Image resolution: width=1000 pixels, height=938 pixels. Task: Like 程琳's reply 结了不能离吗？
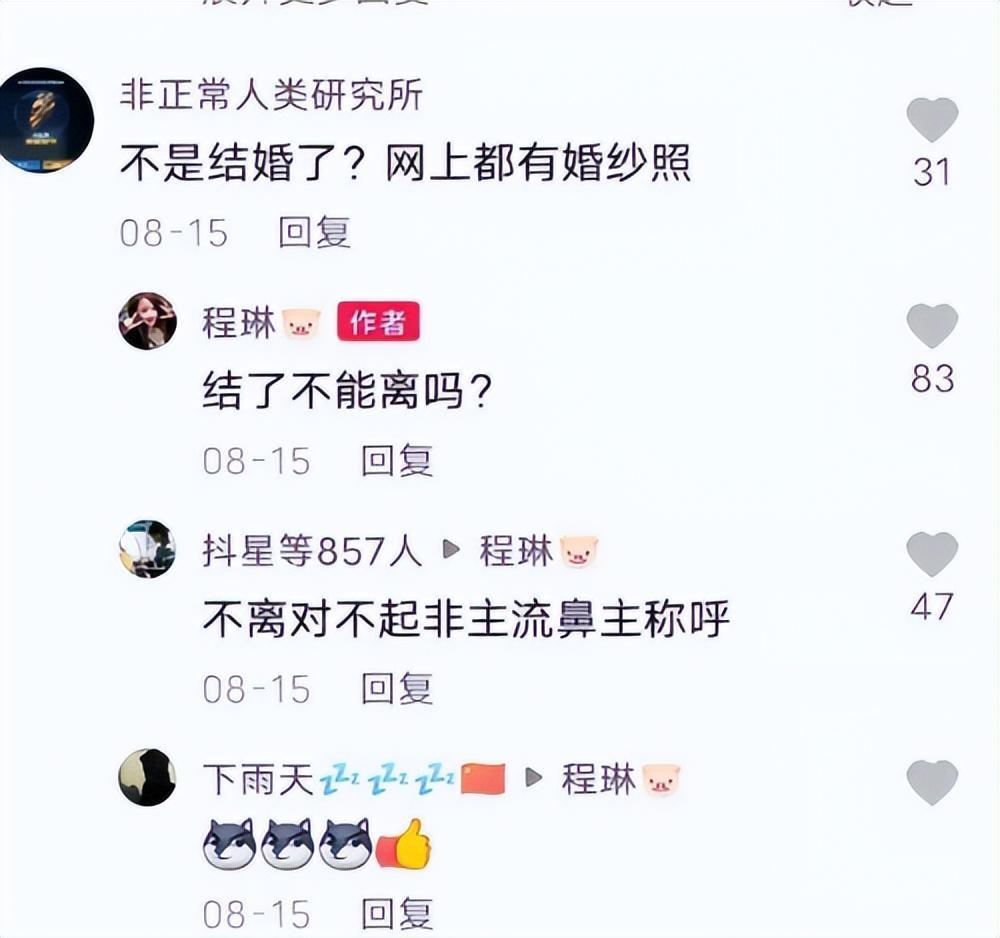click(x=931, y=327)
